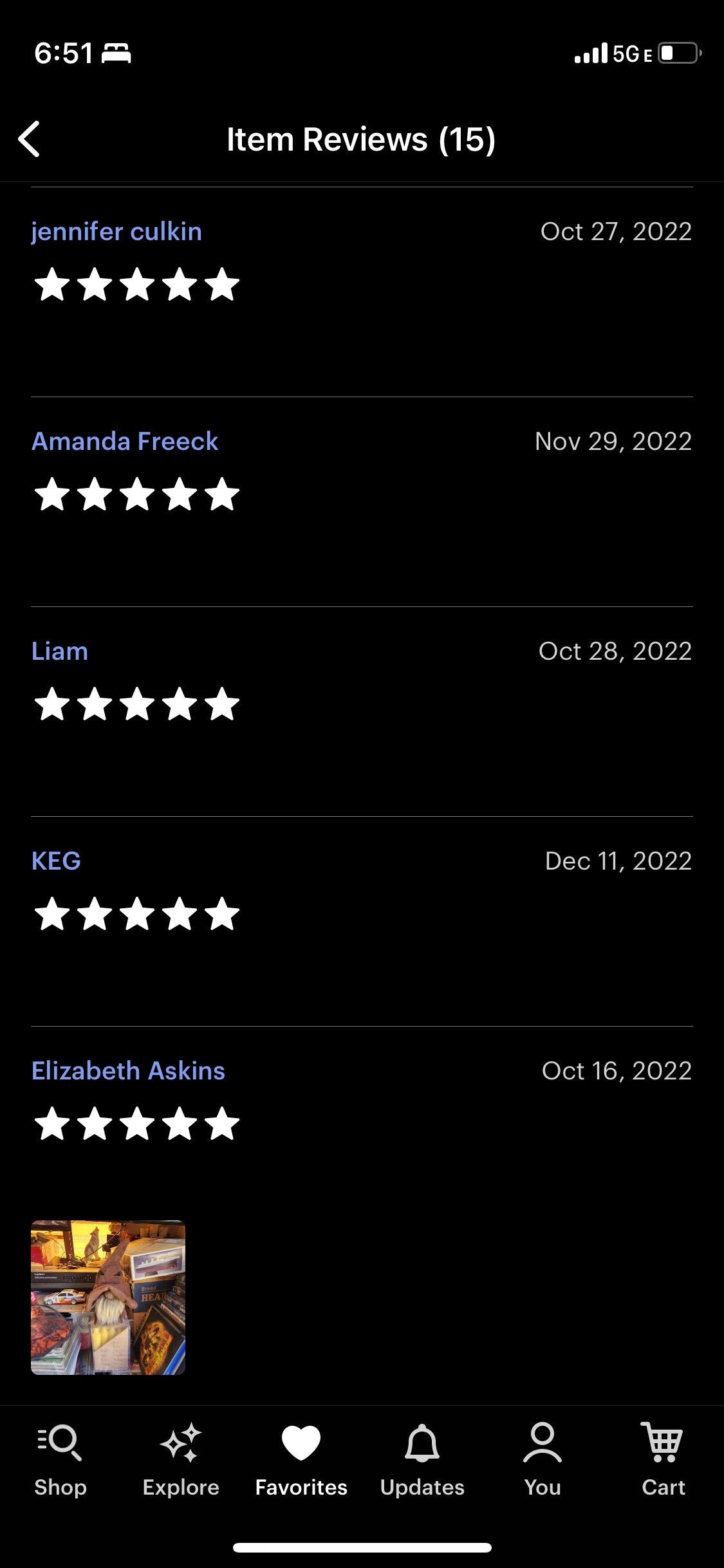Open the Favorites tab

point(301,1461)
